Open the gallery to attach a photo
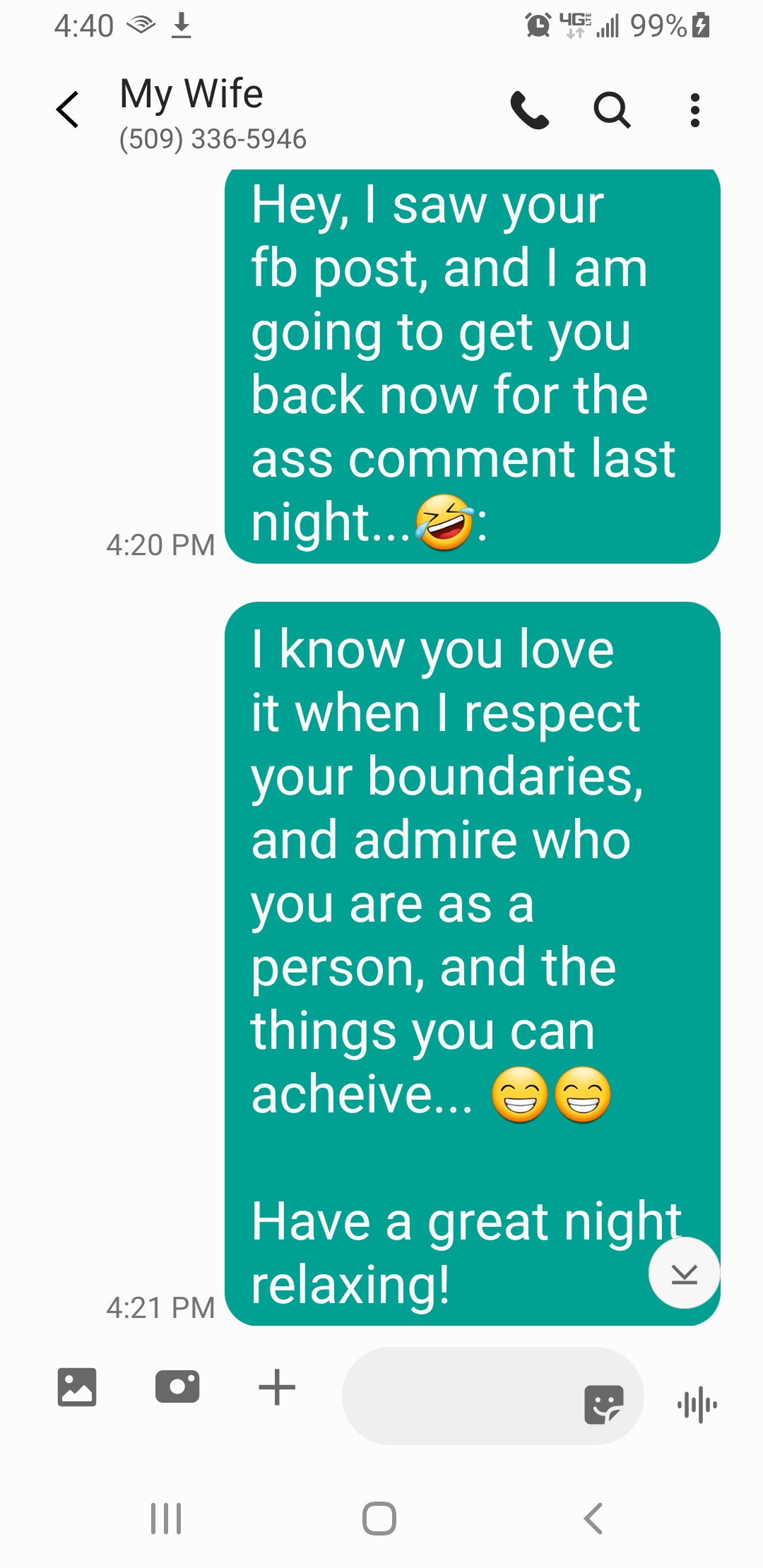This screenshot has width=763, height=1568. pos(77,1386)
